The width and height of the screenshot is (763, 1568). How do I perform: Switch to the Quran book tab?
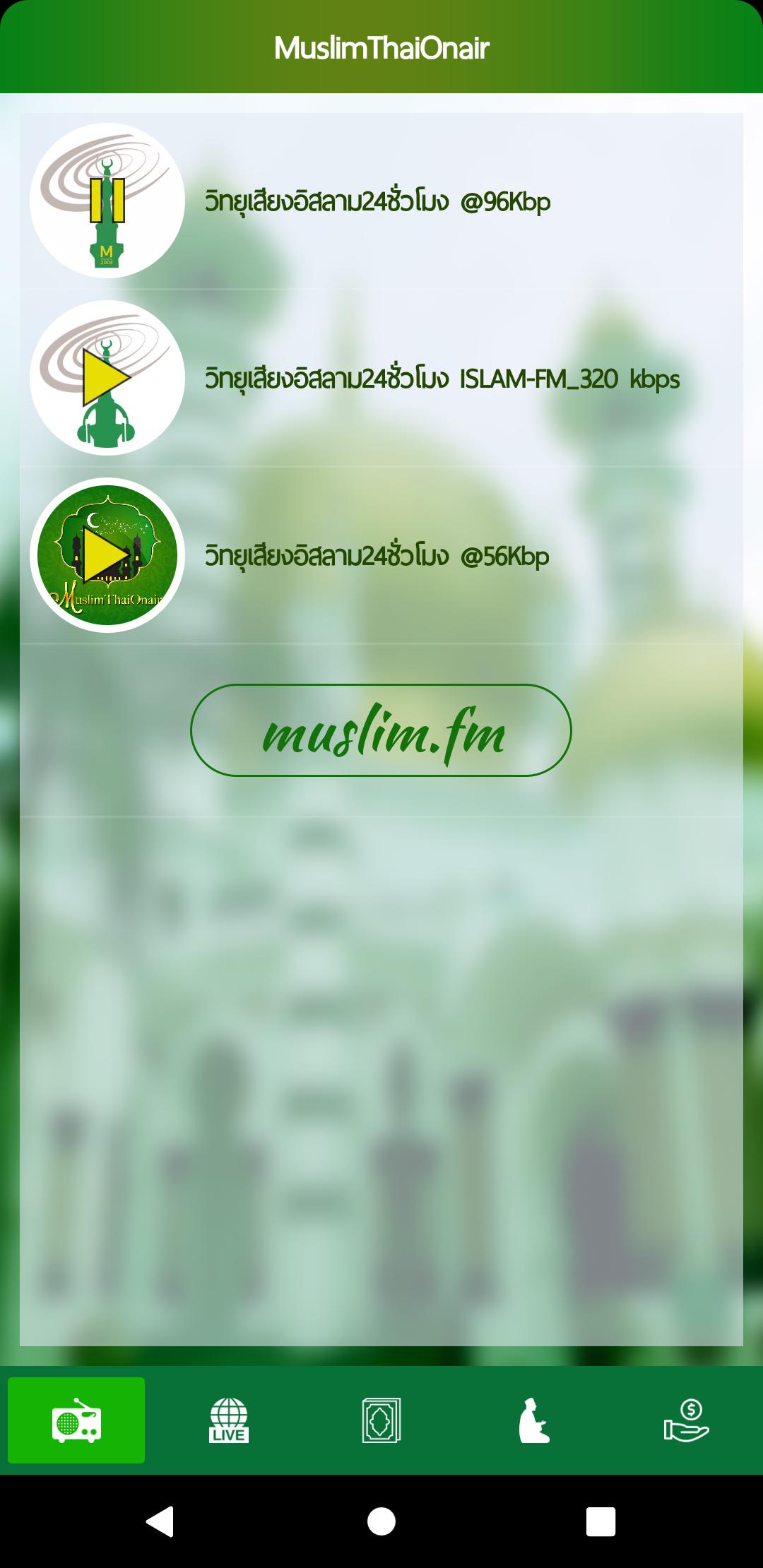381,1420
